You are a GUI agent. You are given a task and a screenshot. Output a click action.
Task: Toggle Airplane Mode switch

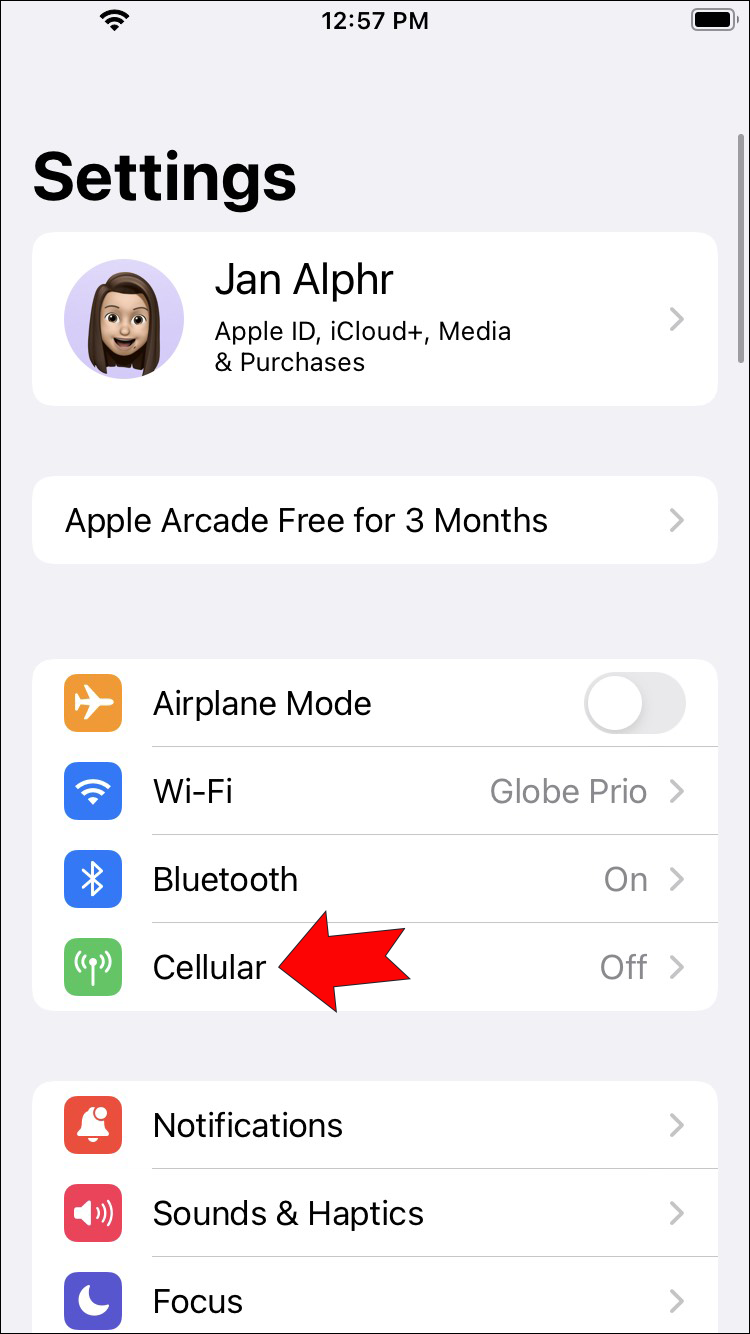pyautogui.click(x=634, y=703)
